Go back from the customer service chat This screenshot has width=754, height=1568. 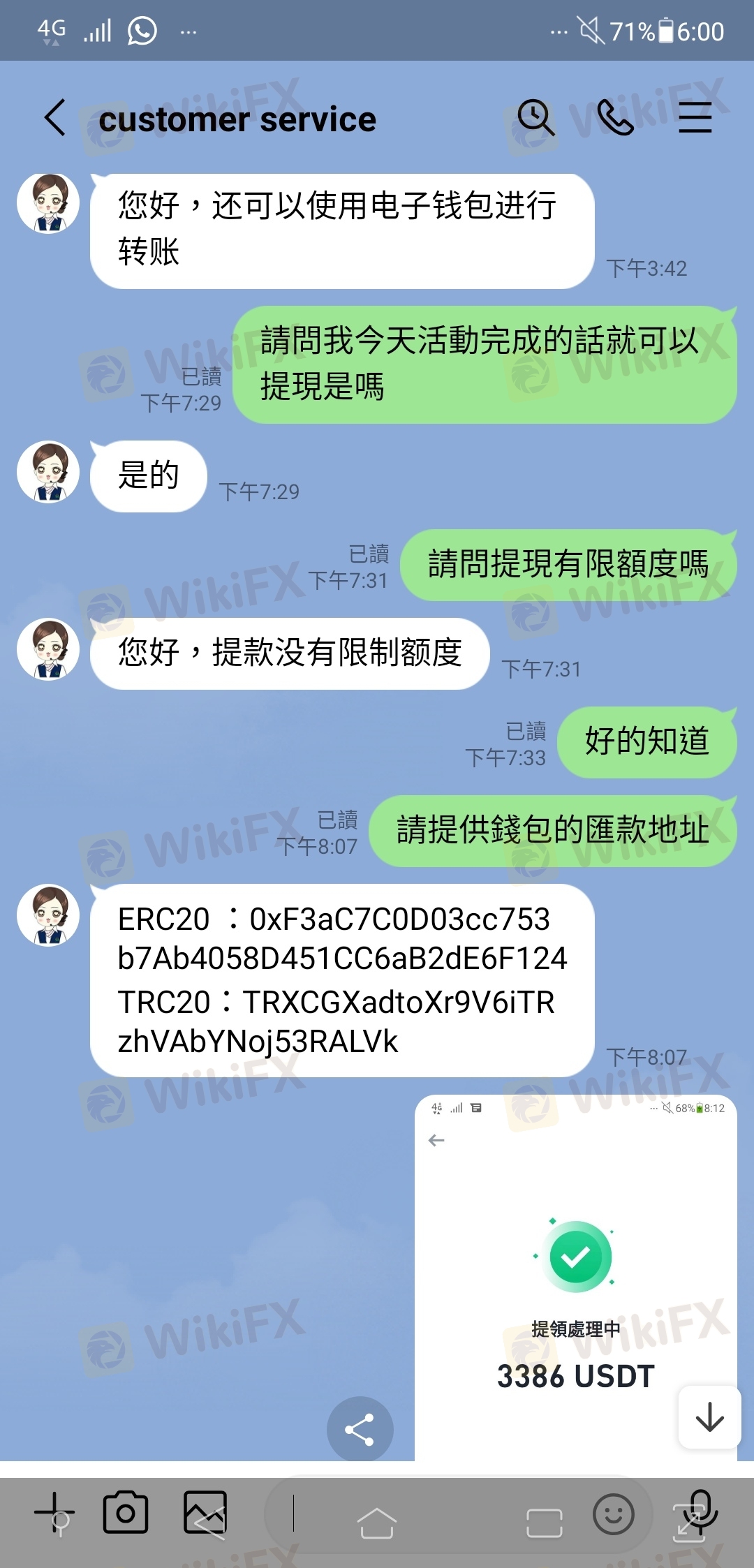click(54, 117)
